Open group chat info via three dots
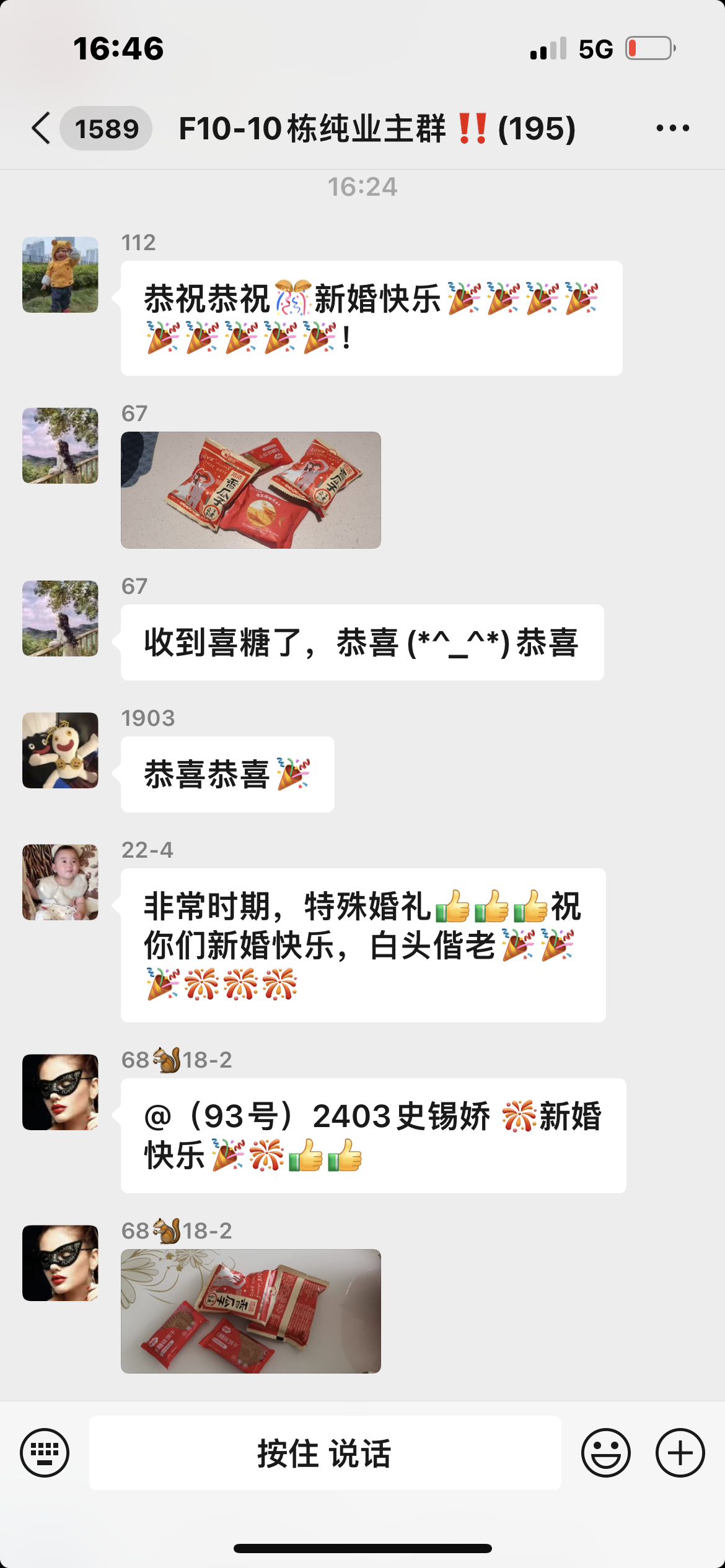This screenshot has width=725, height=1568. (x=672, y=128)
